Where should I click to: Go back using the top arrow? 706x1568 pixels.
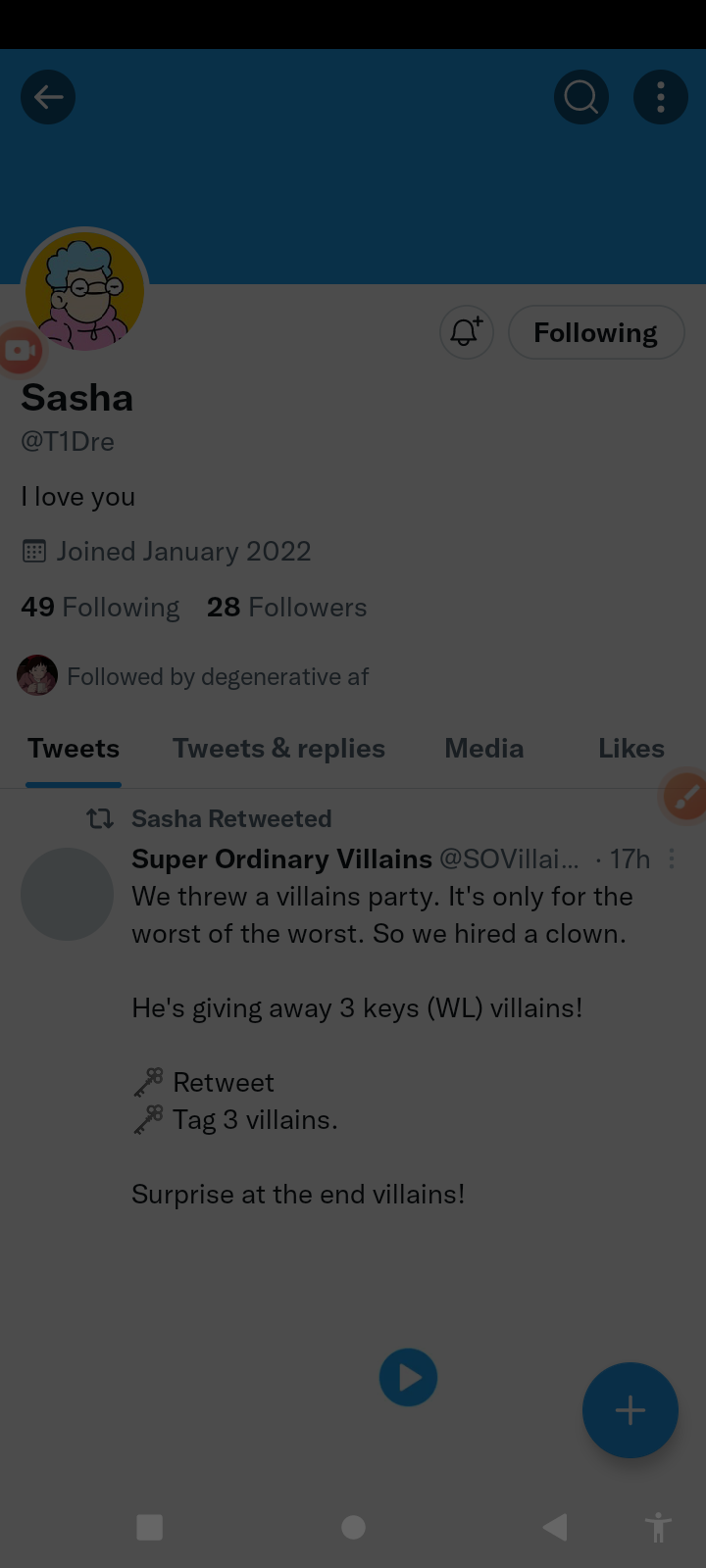[48, 97]
